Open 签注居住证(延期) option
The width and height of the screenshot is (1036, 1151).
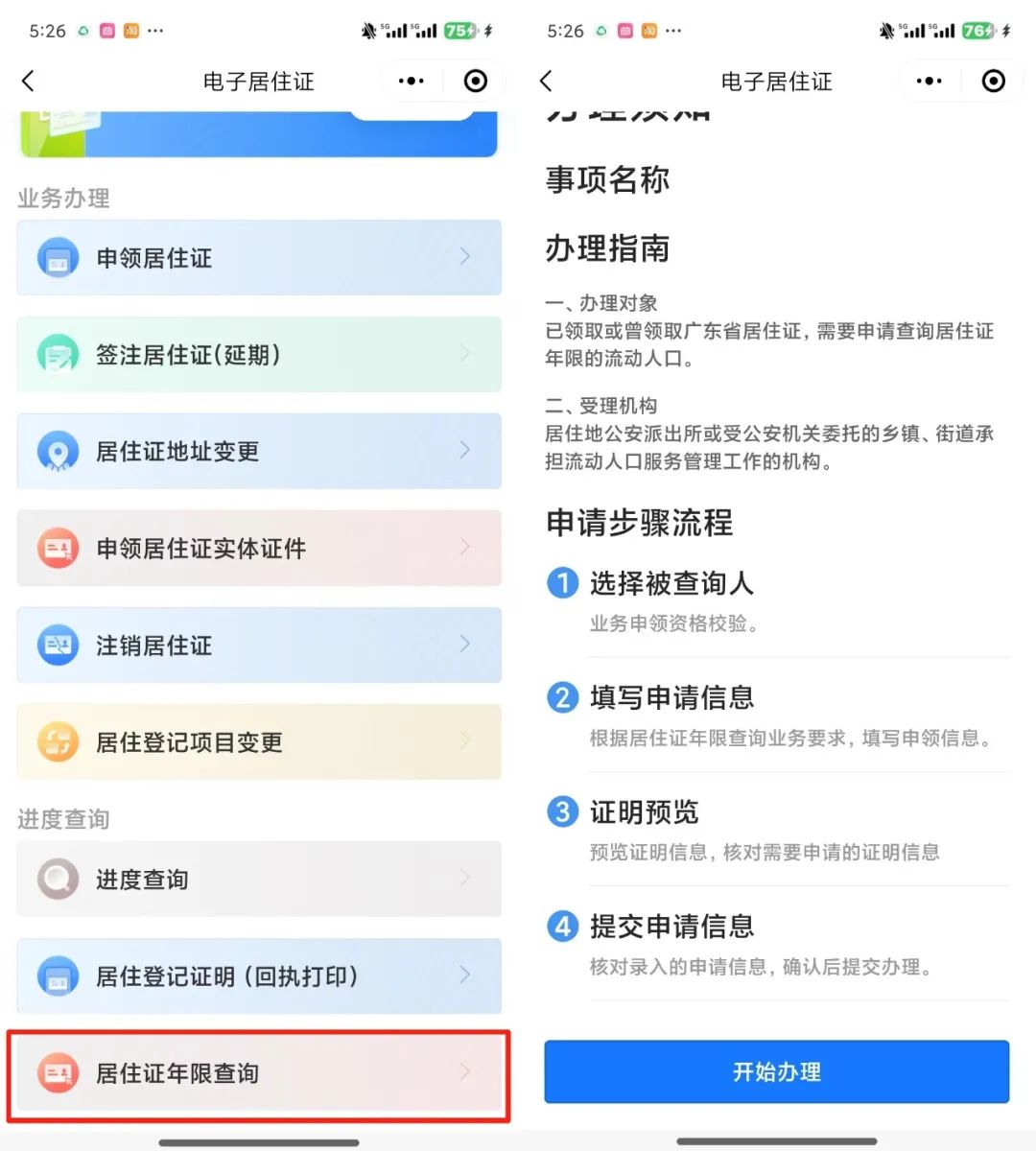pos(259,354)
